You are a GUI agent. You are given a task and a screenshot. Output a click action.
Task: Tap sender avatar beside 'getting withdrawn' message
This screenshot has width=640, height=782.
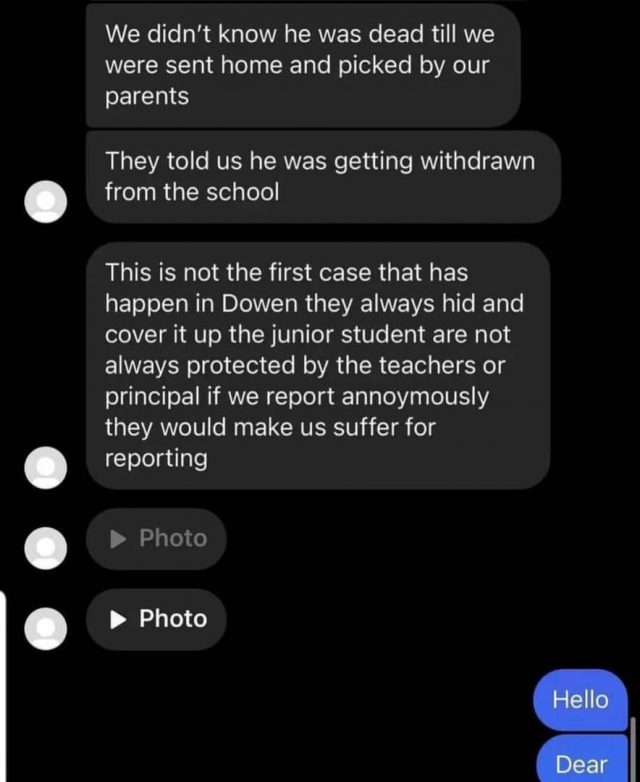(44, 201)
